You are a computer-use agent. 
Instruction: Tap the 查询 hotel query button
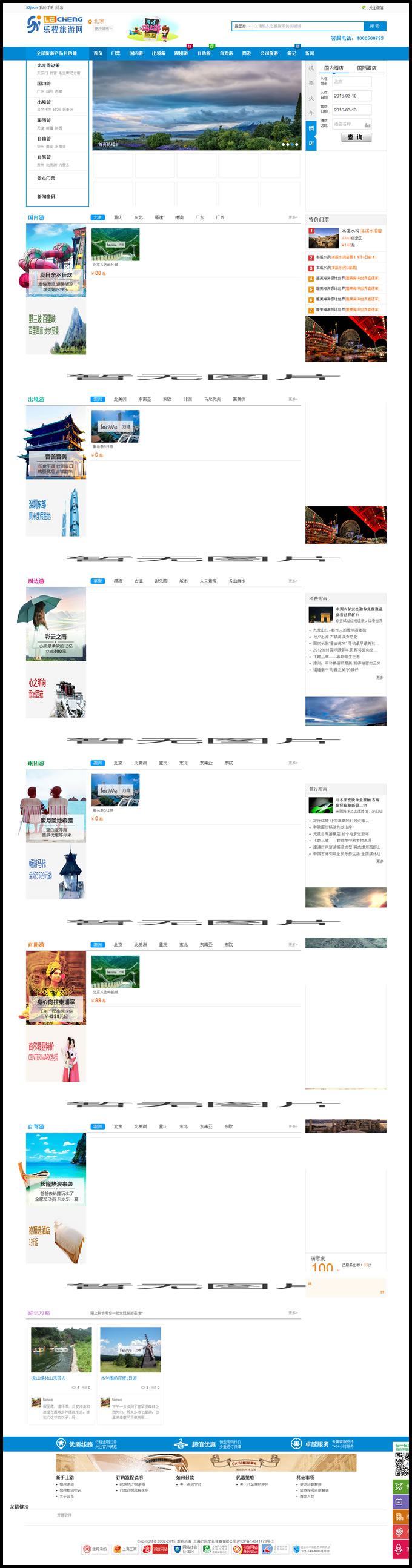[356, 137]
